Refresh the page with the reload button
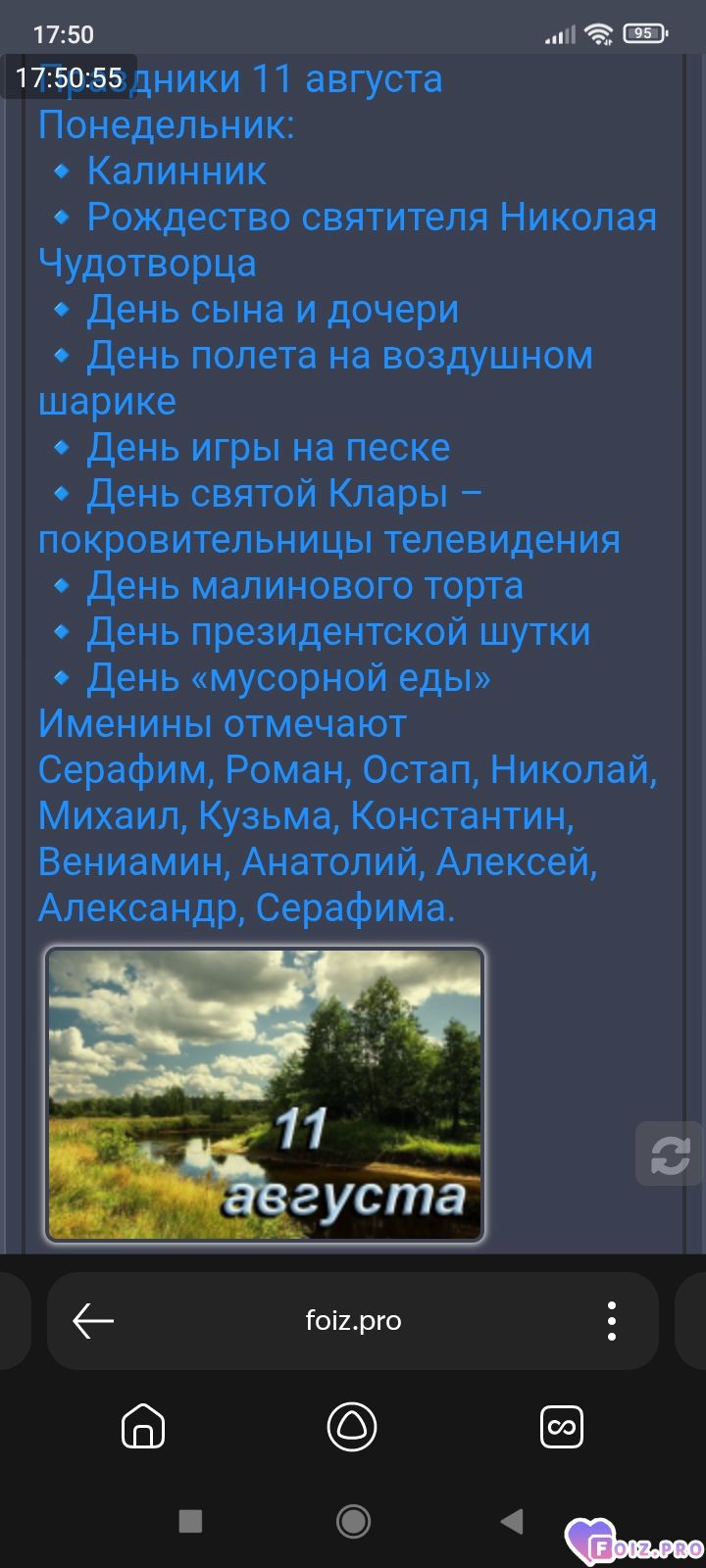The height and width of the screenshot is (1568, 706). point(670,1154)
